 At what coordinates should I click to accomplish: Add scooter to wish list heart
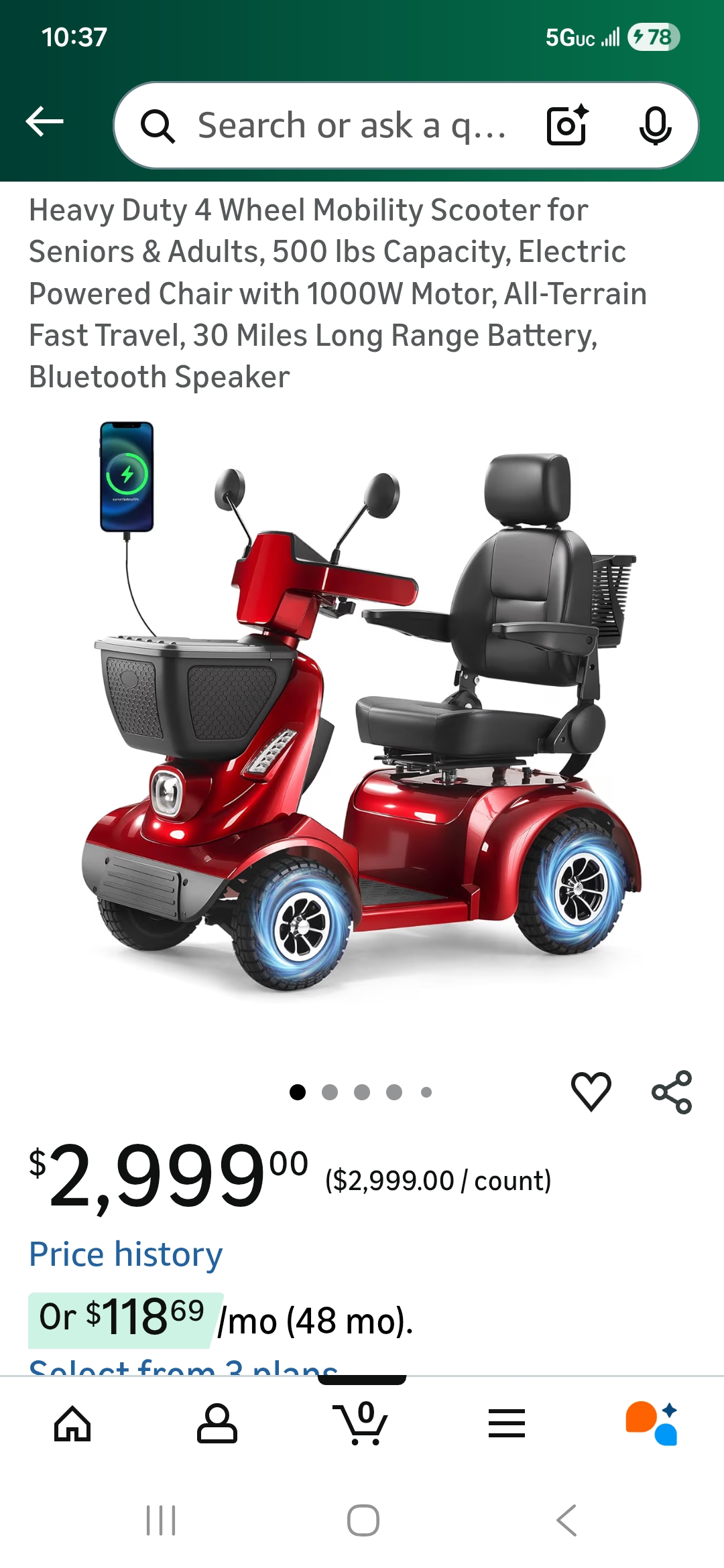tap(591, 1091)
